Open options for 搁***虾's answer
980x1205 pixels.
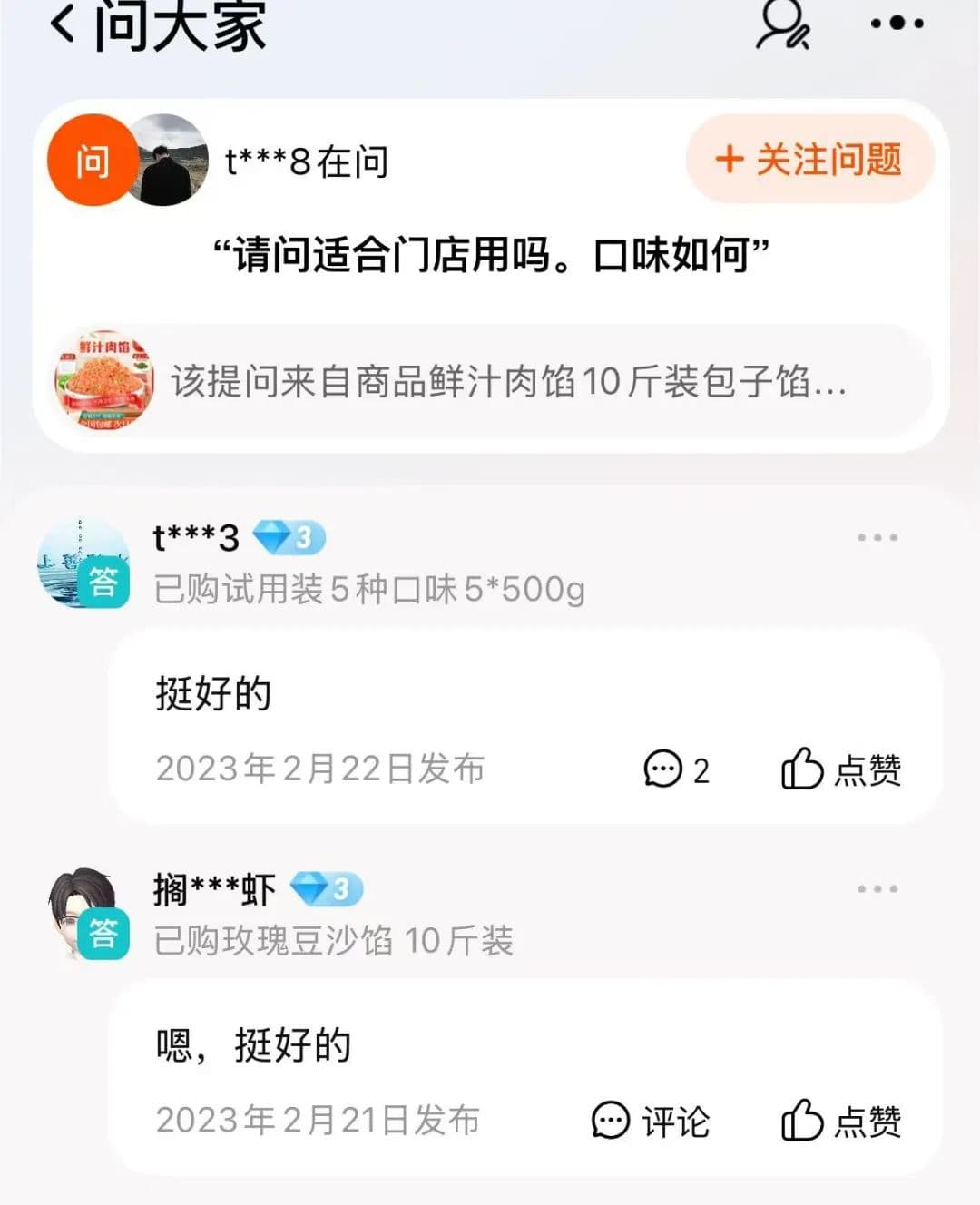pyautogui.click(x=877, y=888)
